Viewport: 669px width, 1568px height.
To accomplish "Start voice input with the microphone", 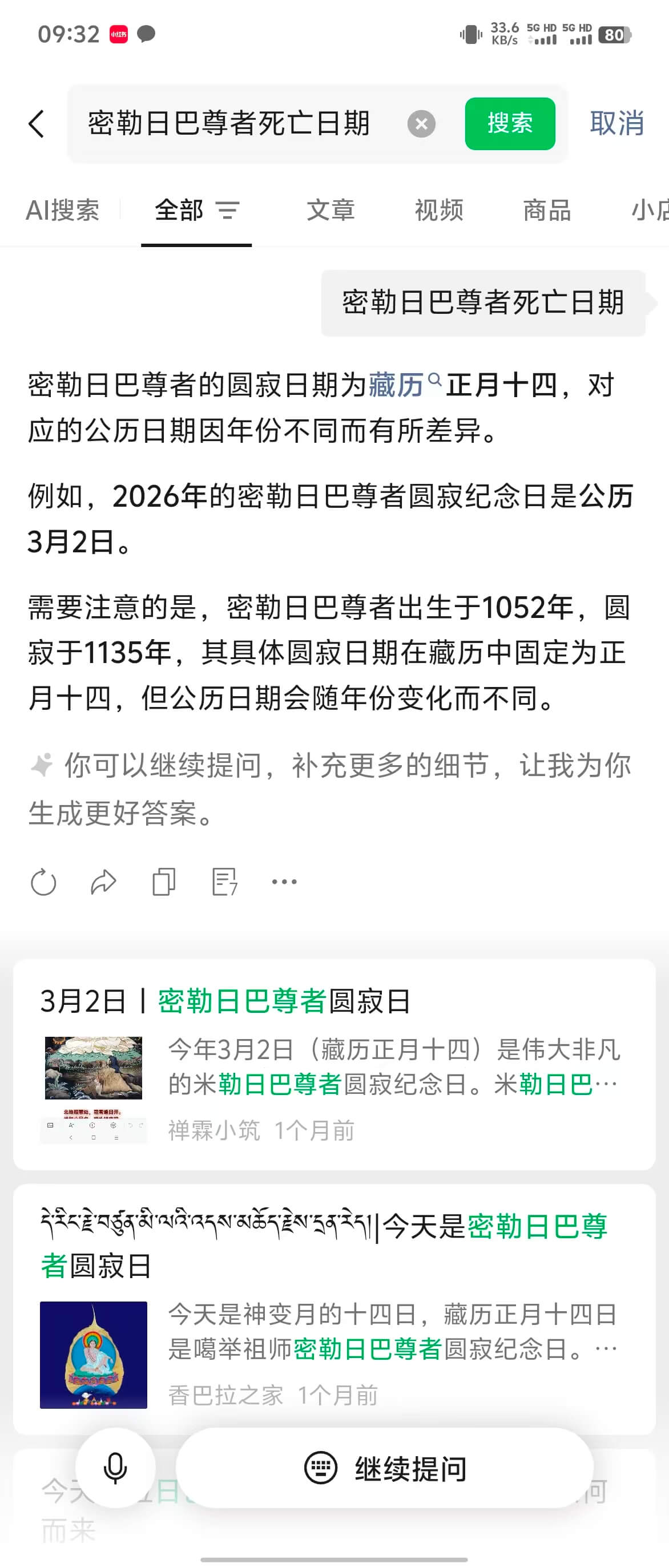I will pyautogui.click(x=115, y=1468).
